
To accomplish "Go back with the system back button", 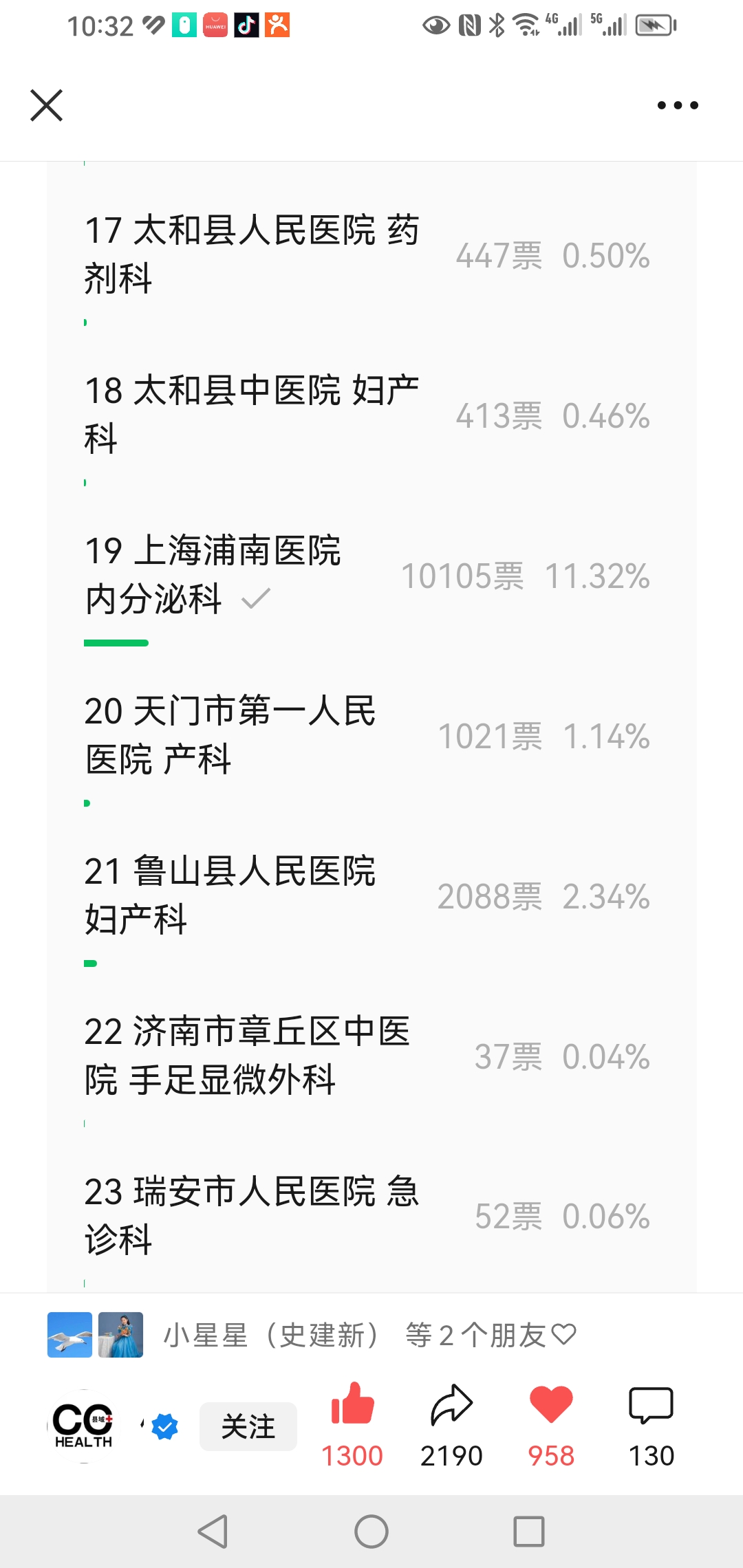I will [x=213, y=1532].
